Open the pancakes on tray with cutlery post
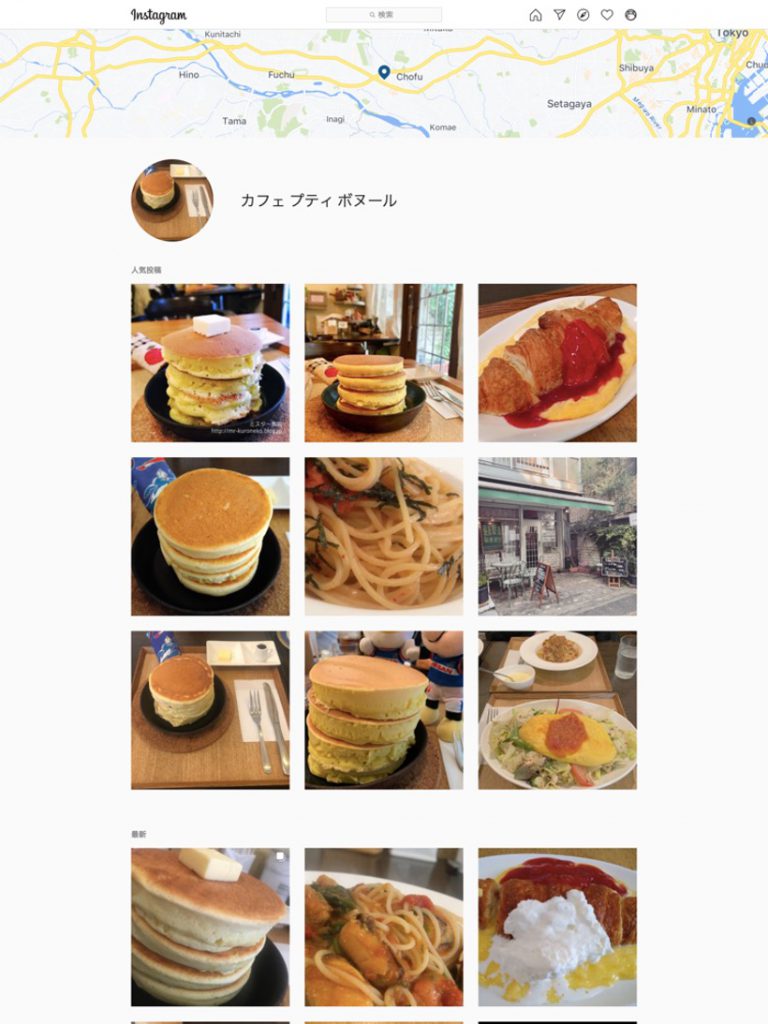Image resolution: width=768 pixels, height=1024 pixels. [x=210, y=710]
